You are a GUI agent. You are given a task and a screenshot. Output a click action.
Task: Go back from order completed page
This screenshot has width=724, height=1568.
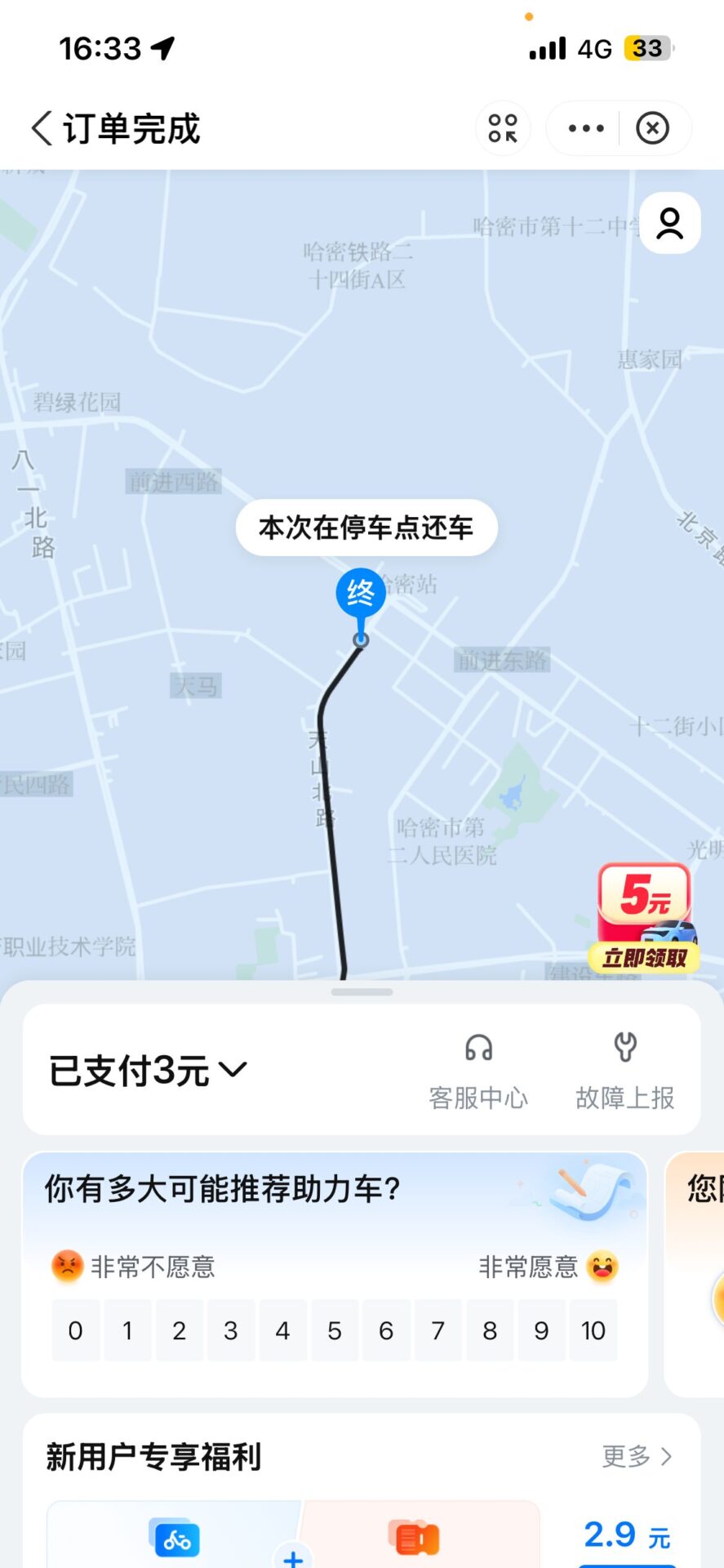(x=42, y=128)
